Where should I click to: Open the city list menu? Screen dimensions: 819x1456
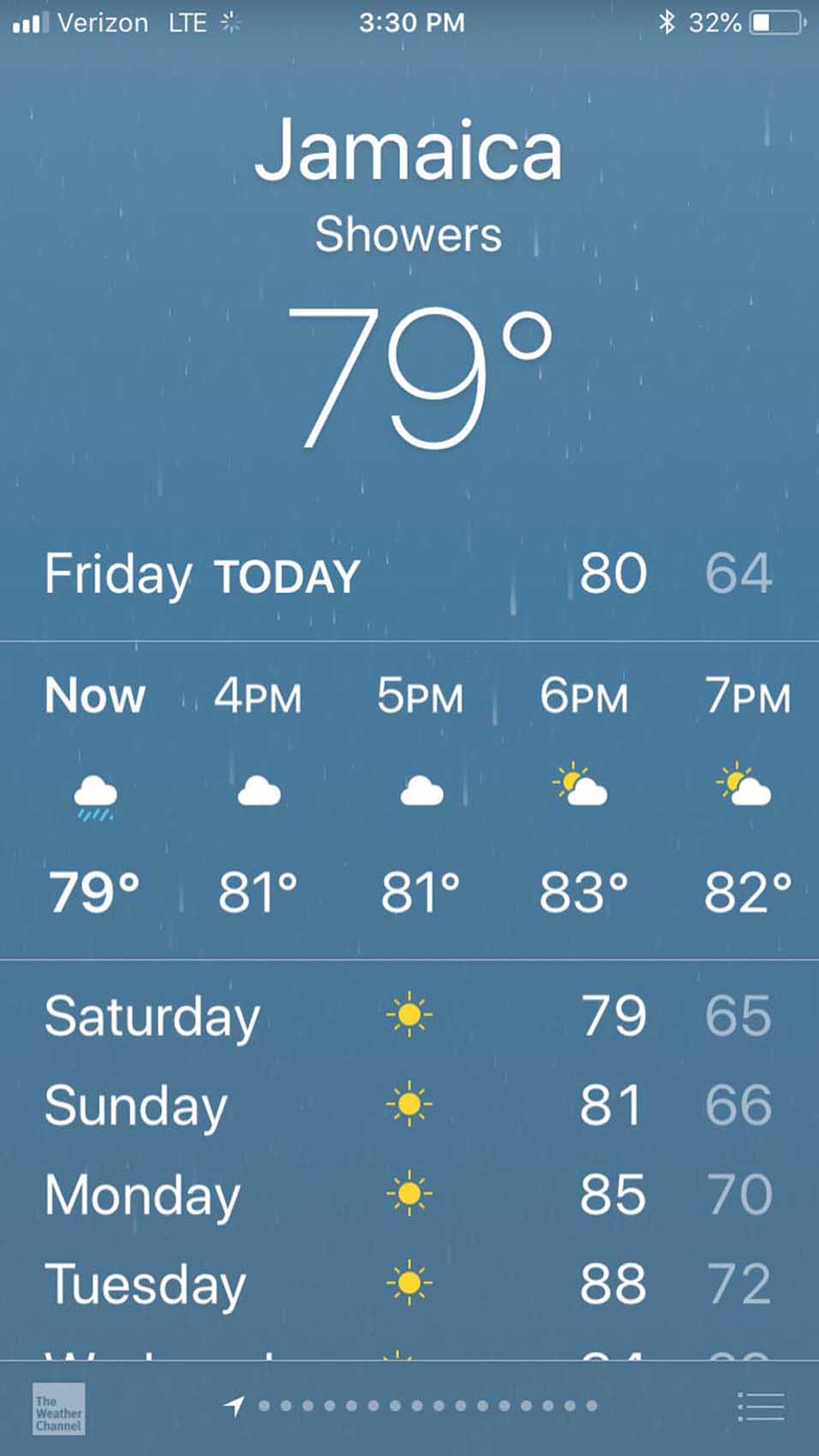tap(760, 1406)
